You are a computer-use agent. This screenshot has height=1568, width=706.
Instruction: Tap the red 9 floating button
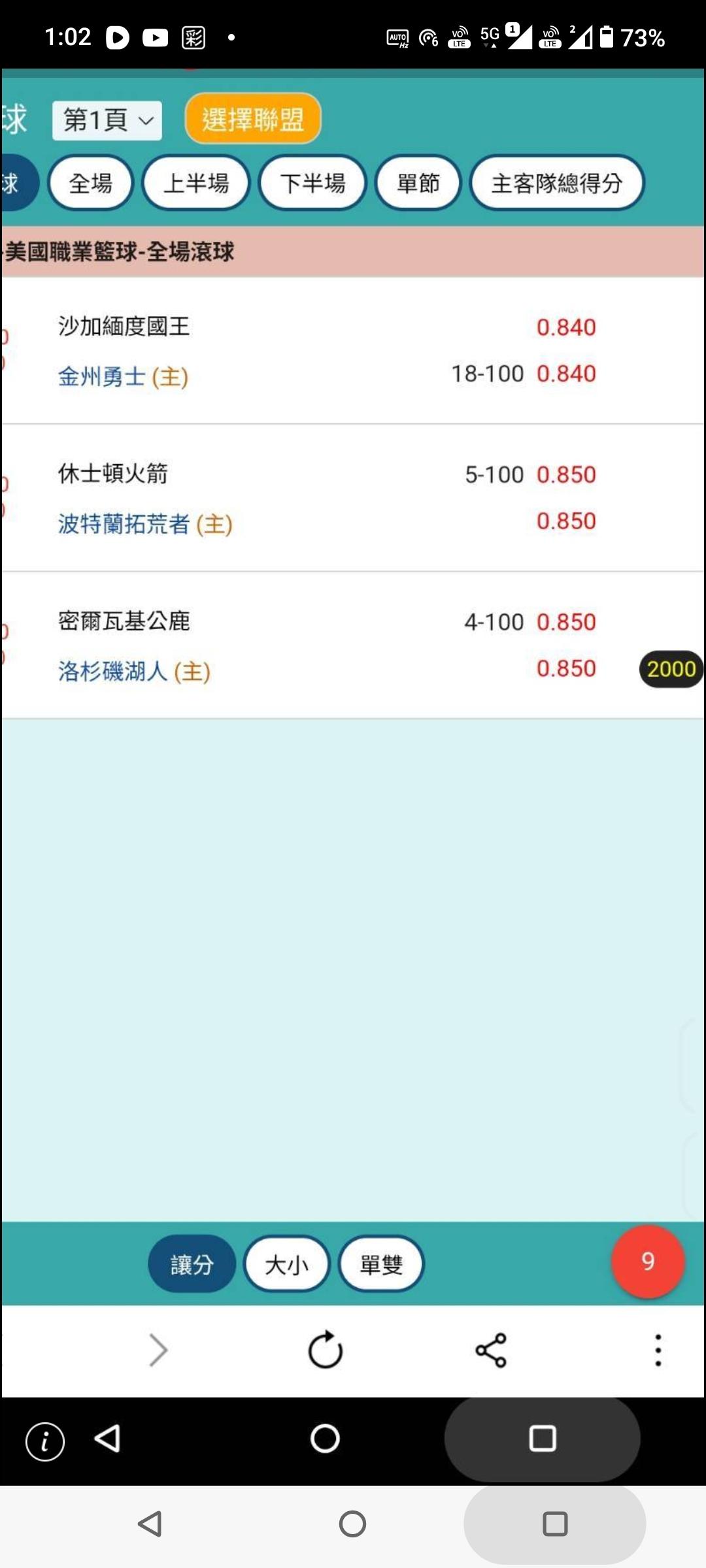point(648,1261)
